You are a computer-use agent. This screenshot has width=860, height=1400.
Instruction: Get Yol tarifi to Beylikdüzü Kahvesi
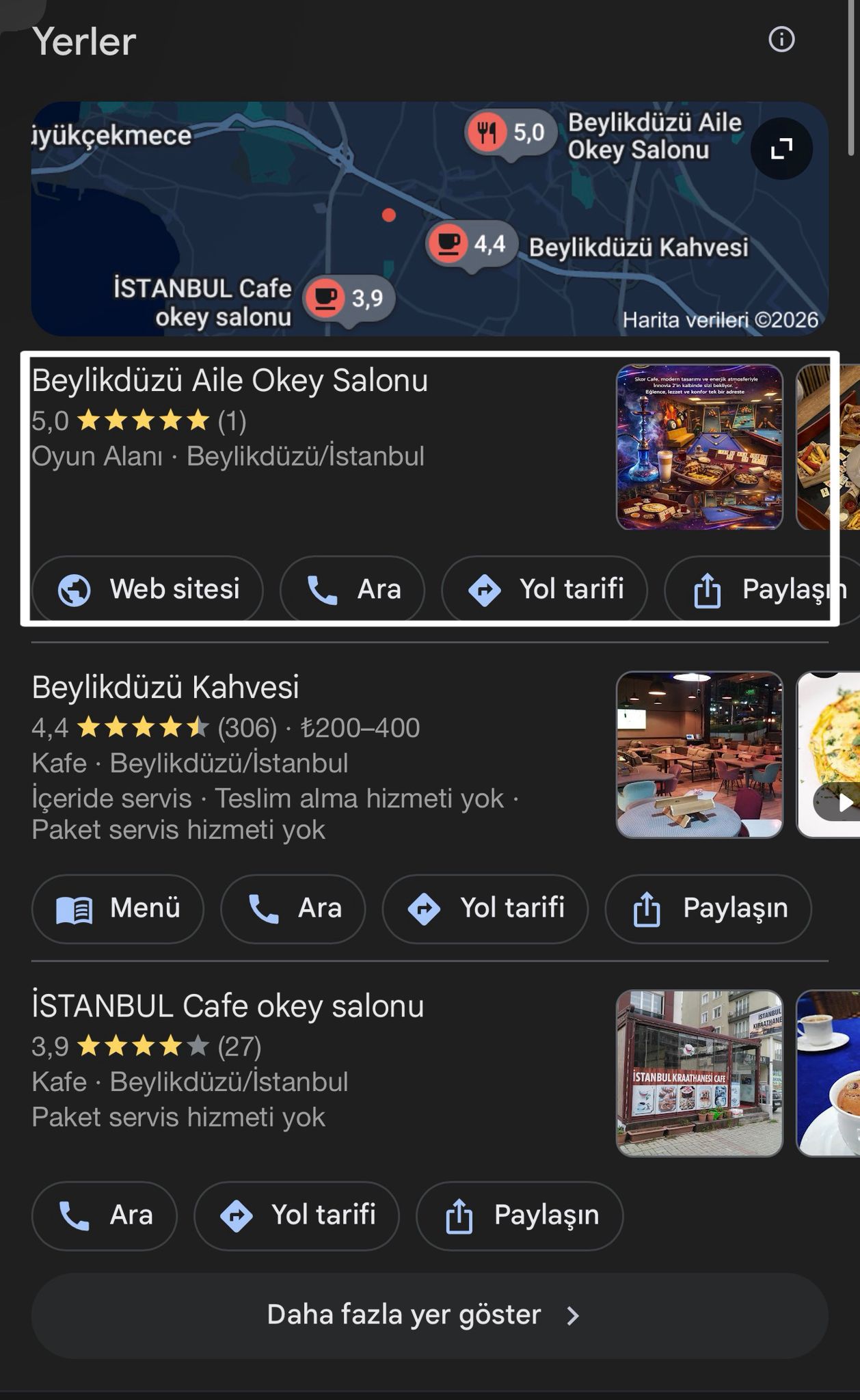click(485, 908)
